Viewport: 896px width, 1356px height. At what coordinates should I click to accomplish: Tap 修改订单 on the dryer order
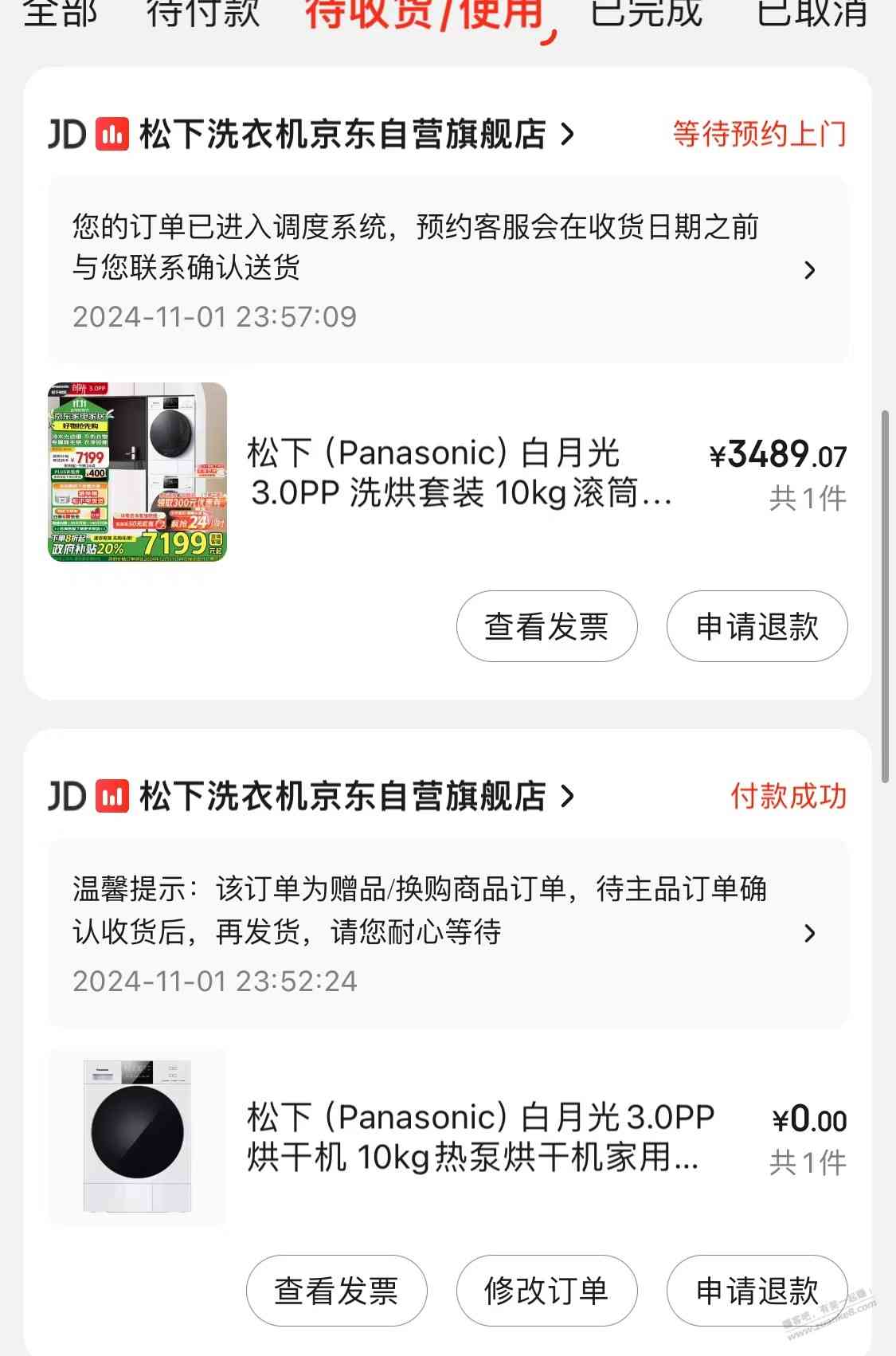pos(546,1291)
